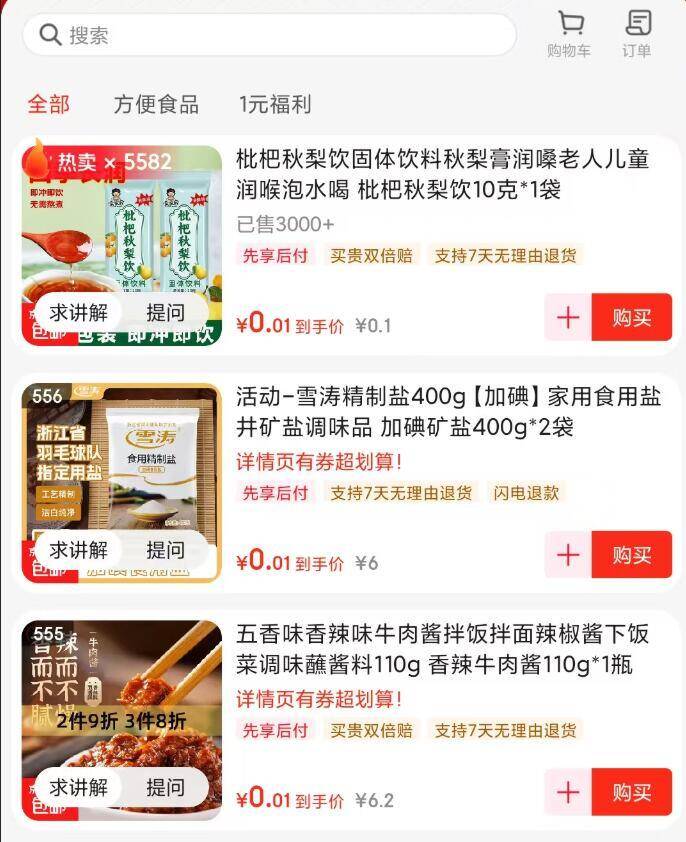This screenshot has height=842, width=686.
Task: Add 枇杷秋梨饮 to cart with plus
Action: [568, 318]
